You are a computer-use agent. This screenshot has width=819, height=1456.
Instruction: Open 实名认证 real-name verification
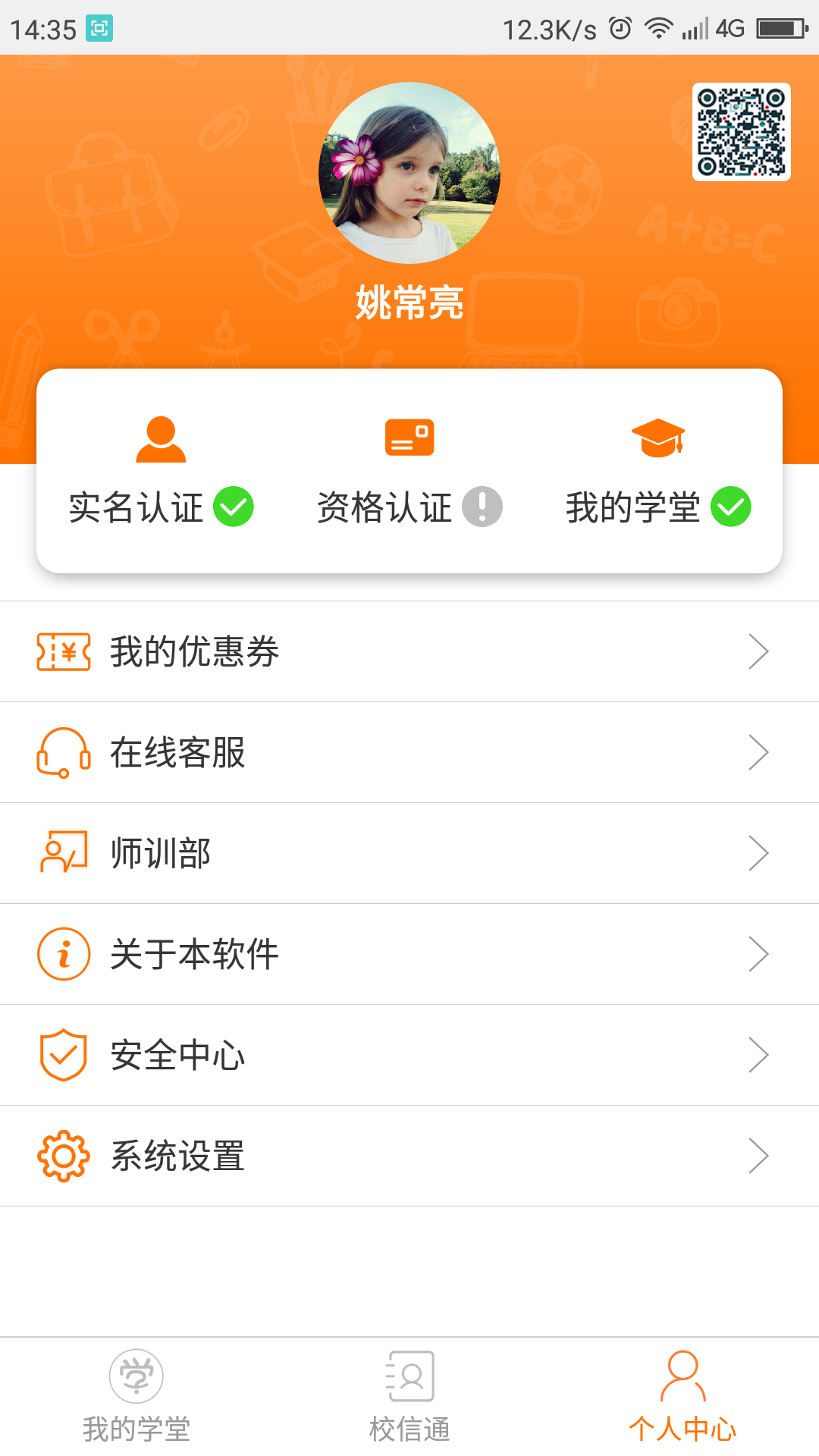click(x=161, y=472)
